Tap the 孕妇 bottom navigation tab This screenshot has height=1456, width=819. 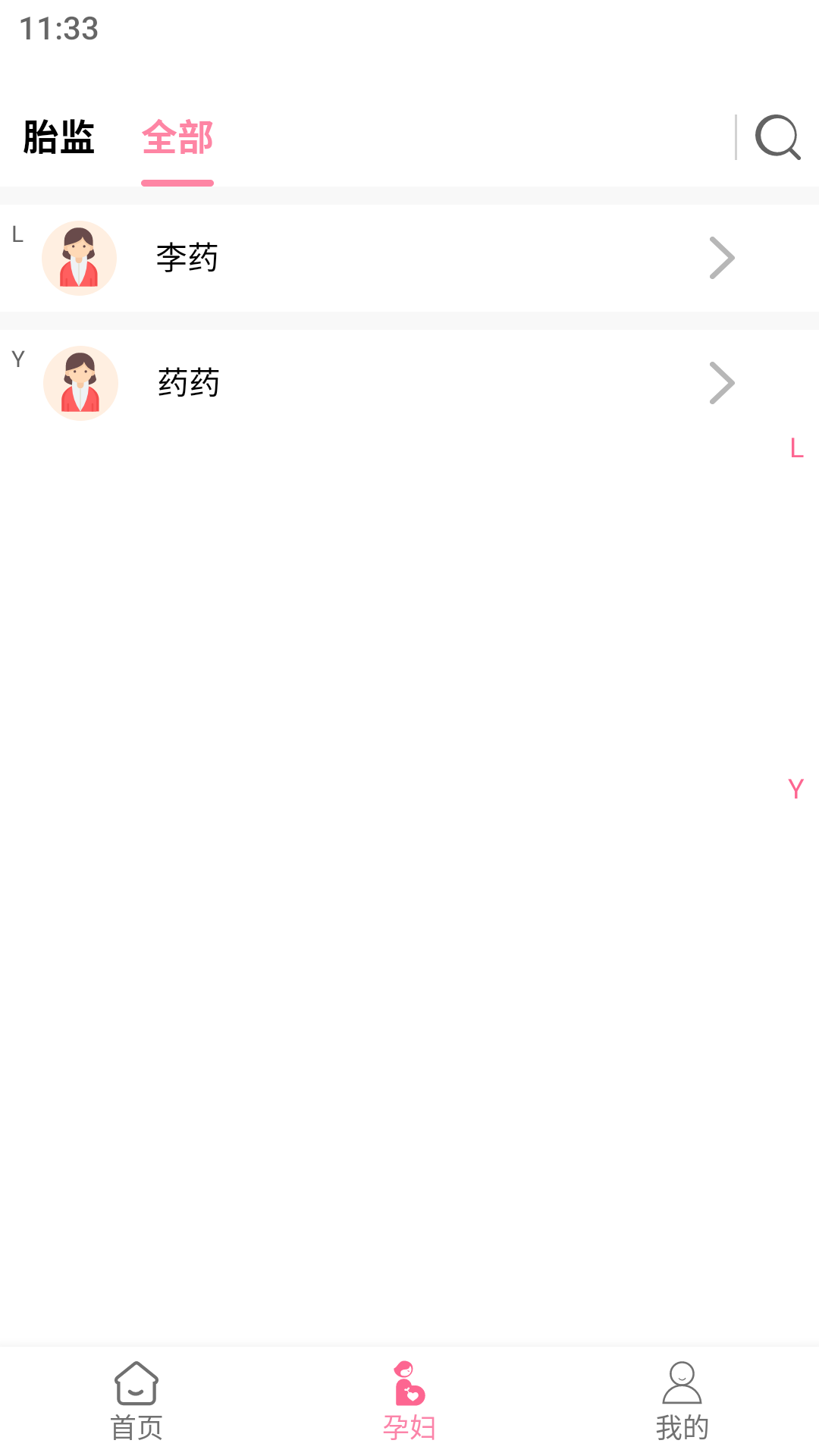pos(409,1401)
